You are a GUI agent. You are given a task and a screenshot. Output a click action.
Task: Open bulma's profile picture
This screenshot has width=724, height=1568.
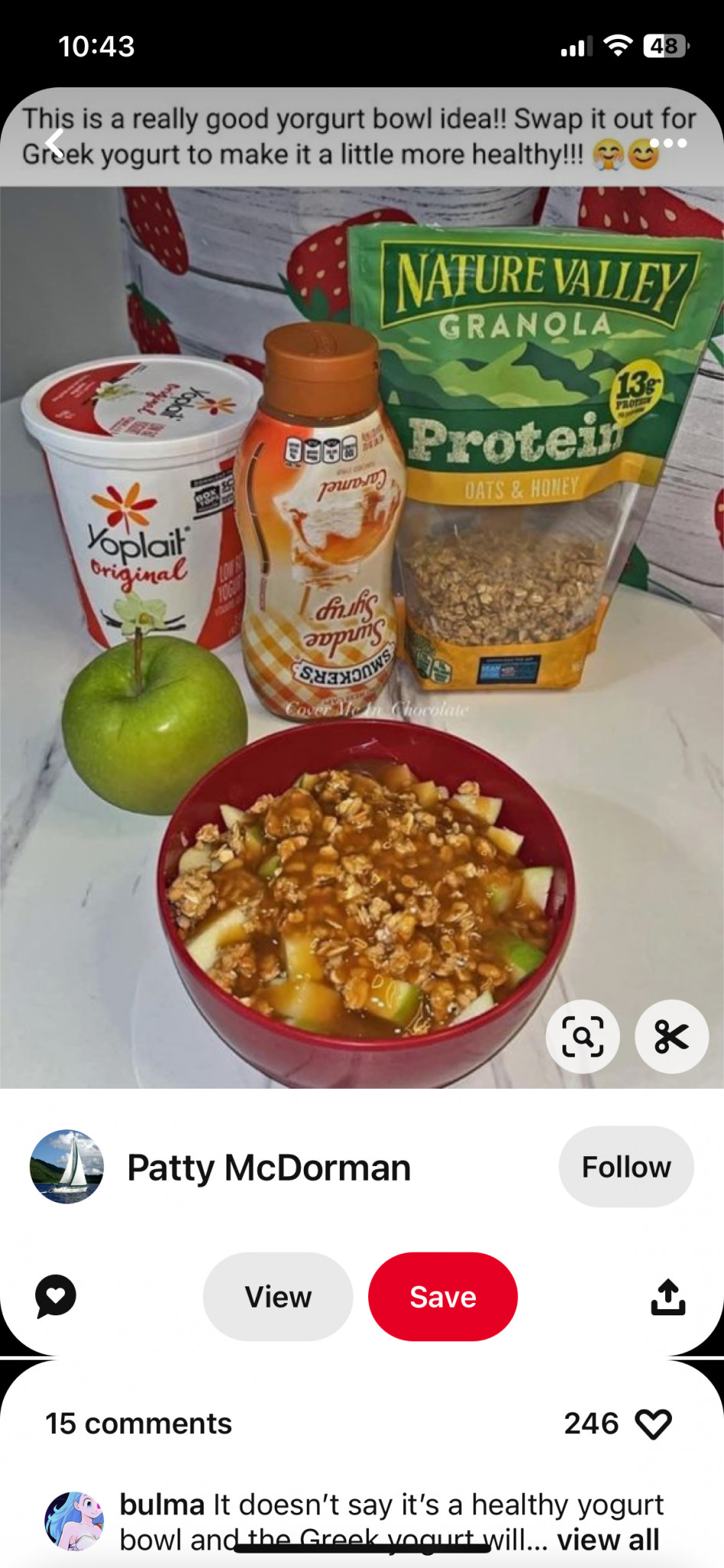[74, 1521]
